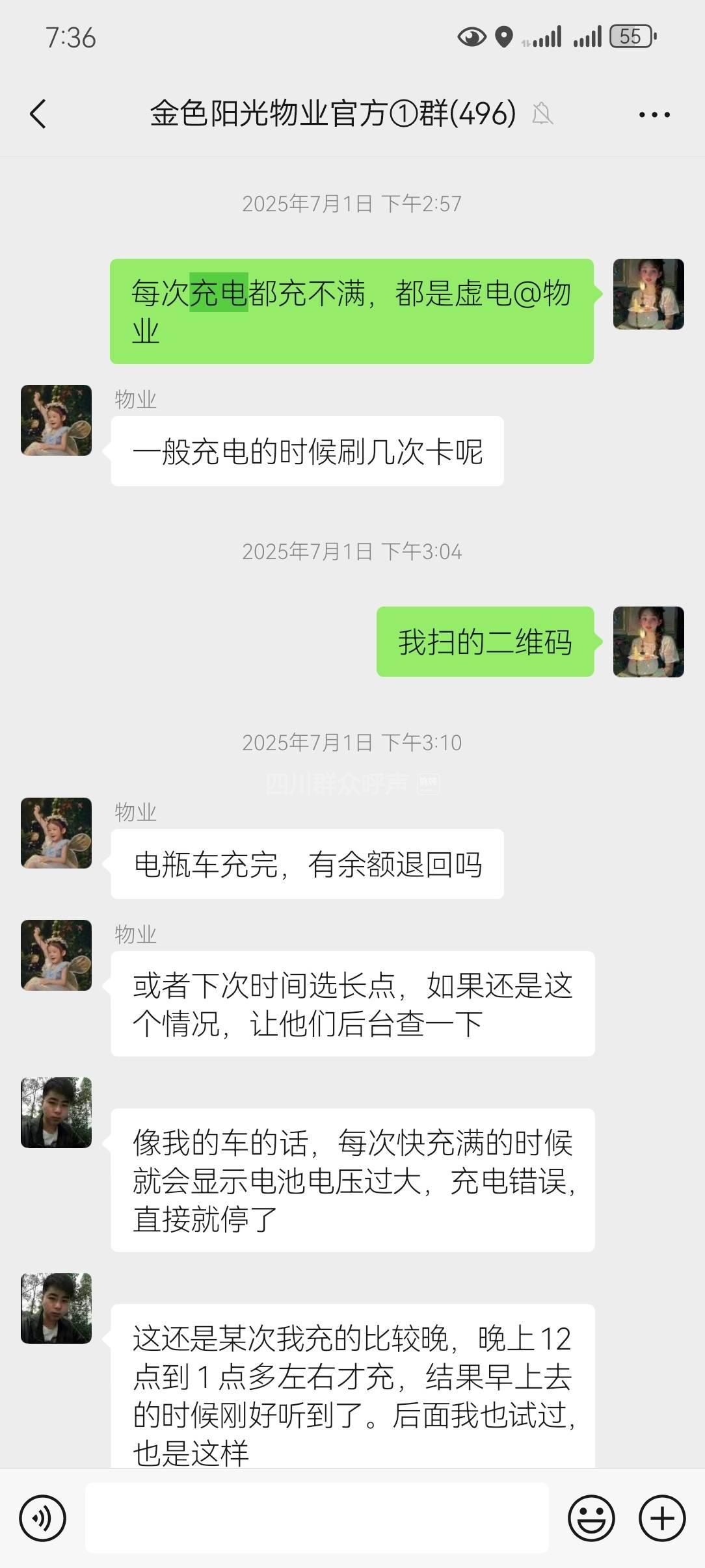705x1568 pixels.
Task: Open my avatar next to 我扫的二维码
Action: (x=648, y=642)
